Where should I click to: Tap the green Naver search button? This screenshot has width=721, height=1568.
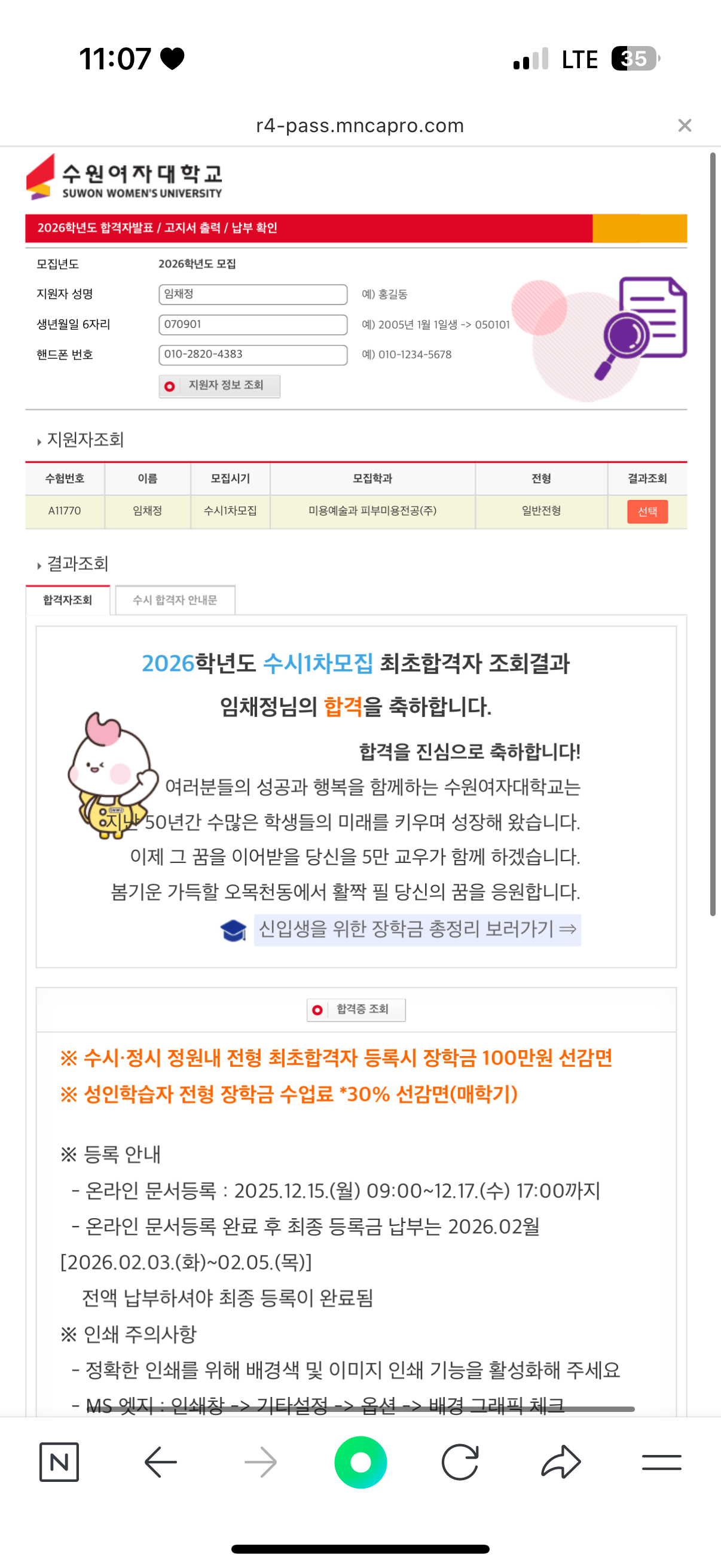pyautogui.click(x=360, y=1462)
